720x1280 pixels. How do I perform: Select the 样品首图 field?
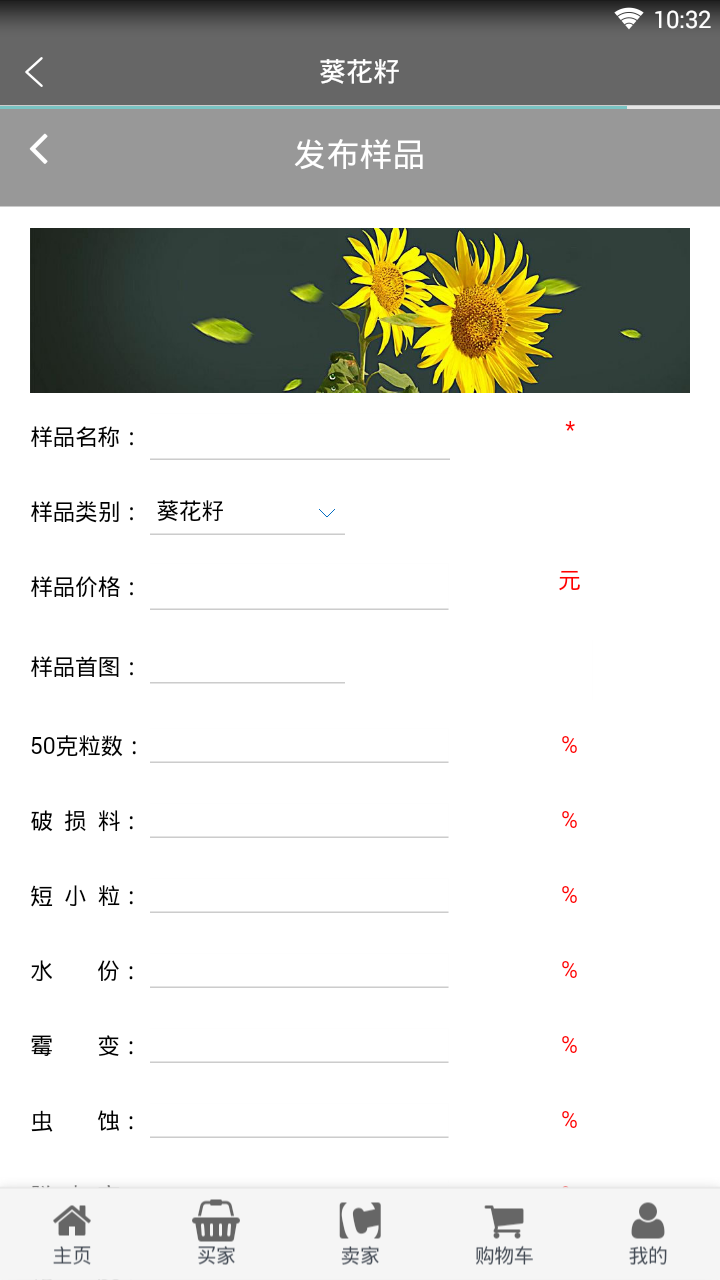247,666
